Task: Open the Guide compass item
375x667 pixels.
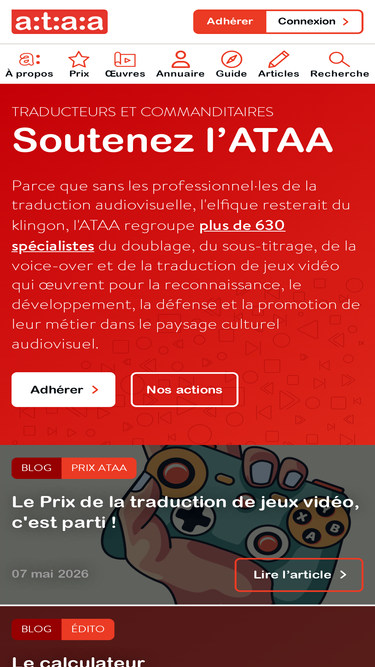Action: coord(231,64)
